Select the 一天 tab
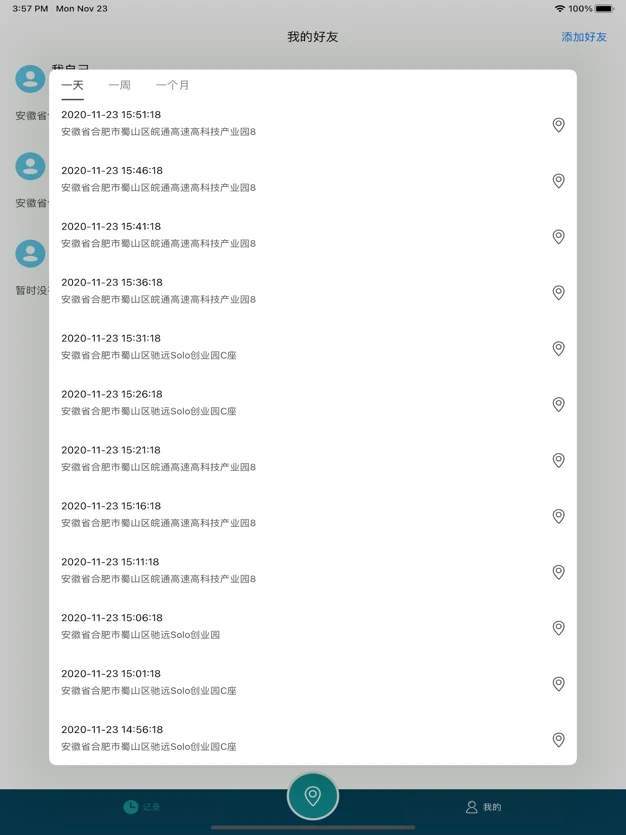This screenshot has width=626, height=835. tap(72, 86)
